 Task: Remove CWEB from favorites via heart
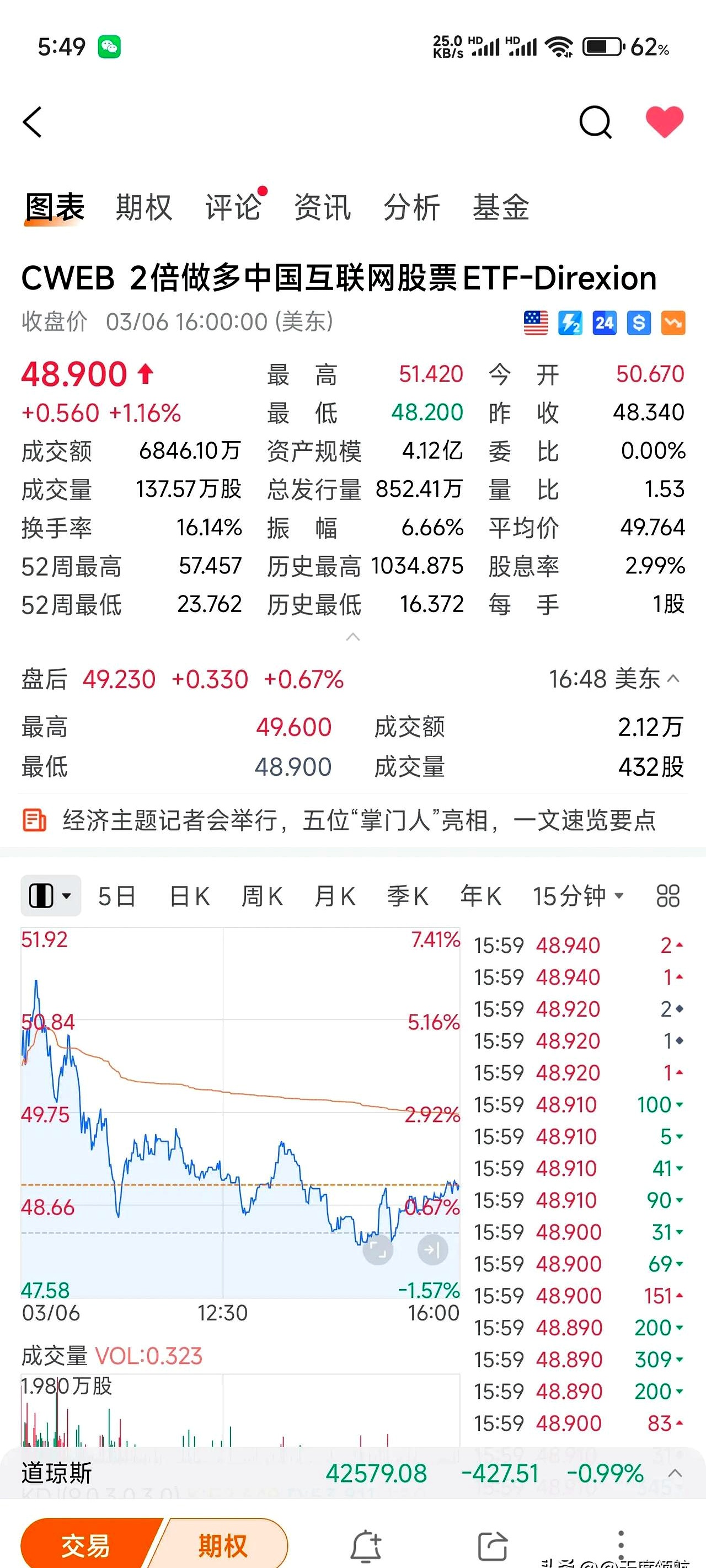[664, 122]
